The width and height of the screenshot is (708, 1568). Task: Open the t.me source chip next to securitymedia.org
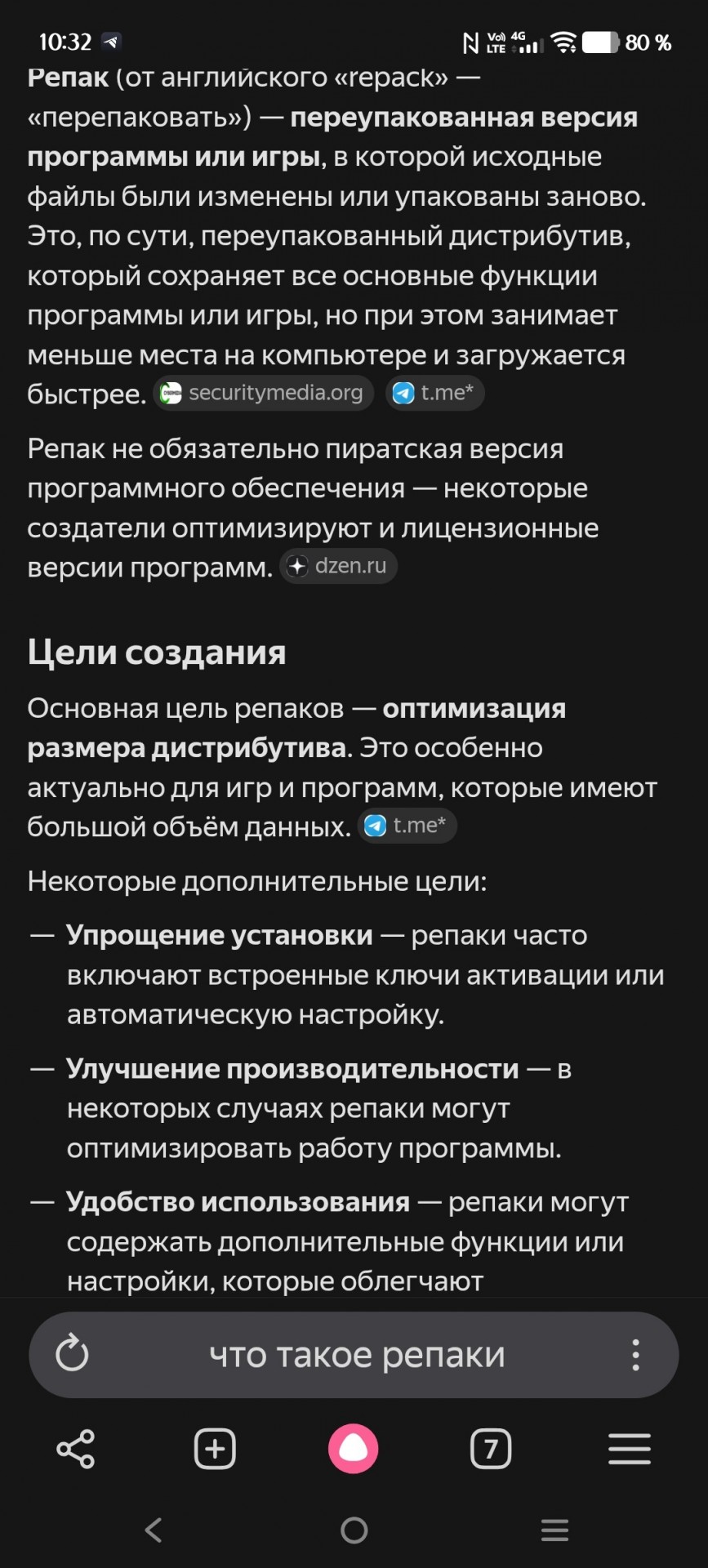coord(434,393)
